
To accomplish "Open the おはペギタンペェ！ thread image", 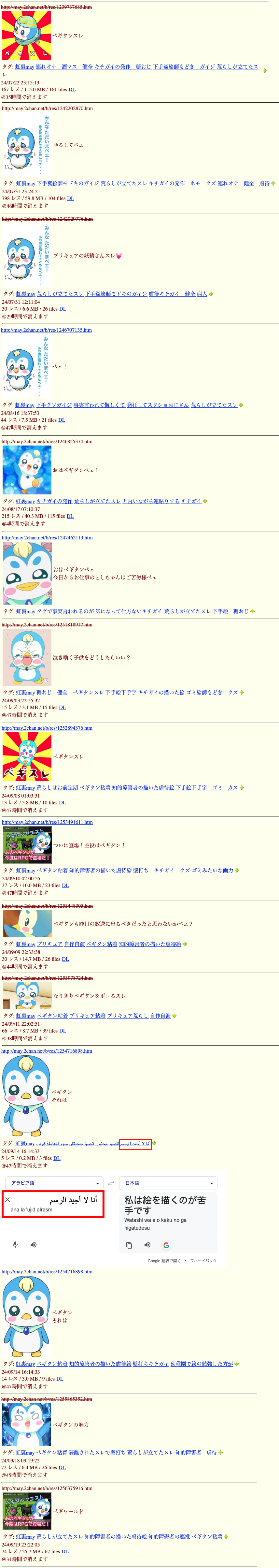I will [x=27, y=470].
